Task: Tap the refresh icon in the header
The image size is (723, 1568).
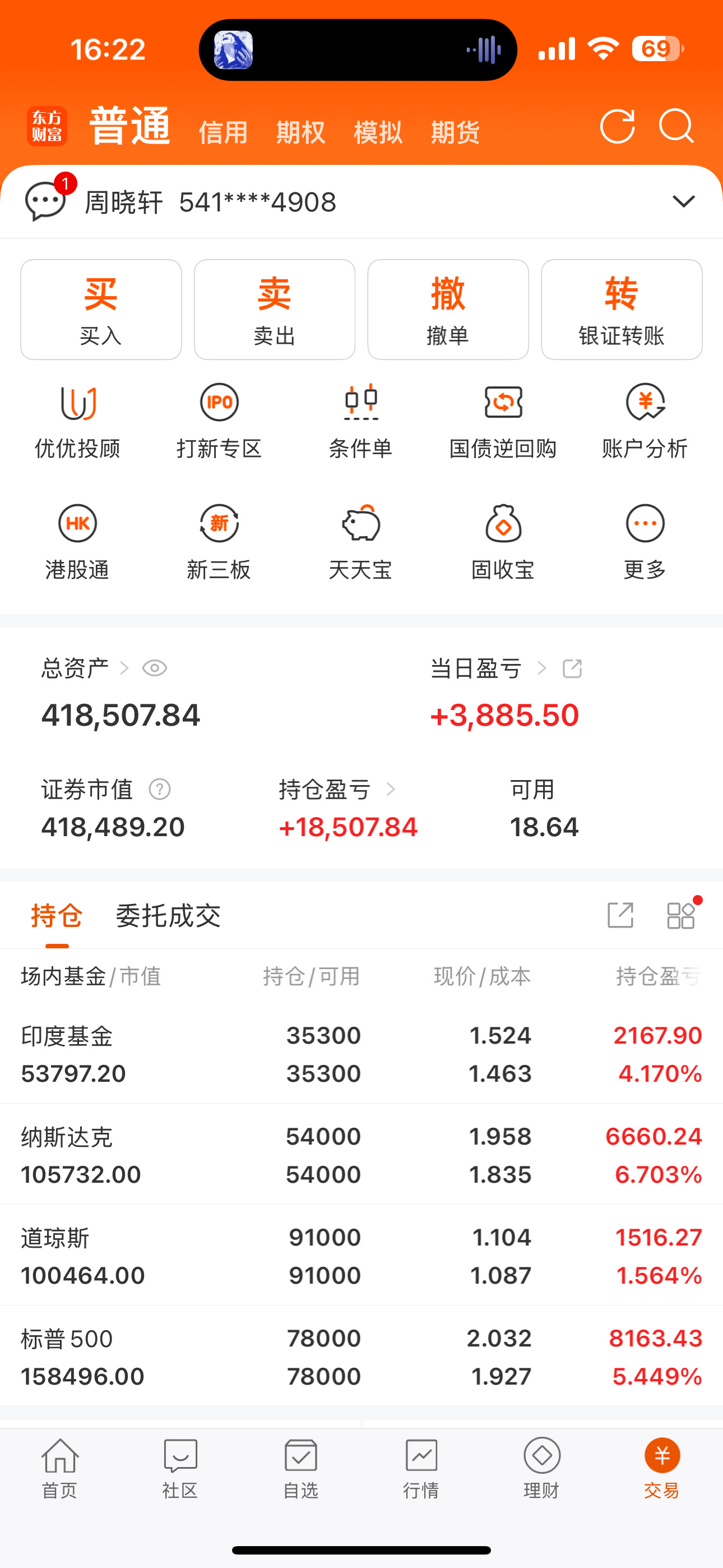Action: pyautogui.click(x=617, y=127)
